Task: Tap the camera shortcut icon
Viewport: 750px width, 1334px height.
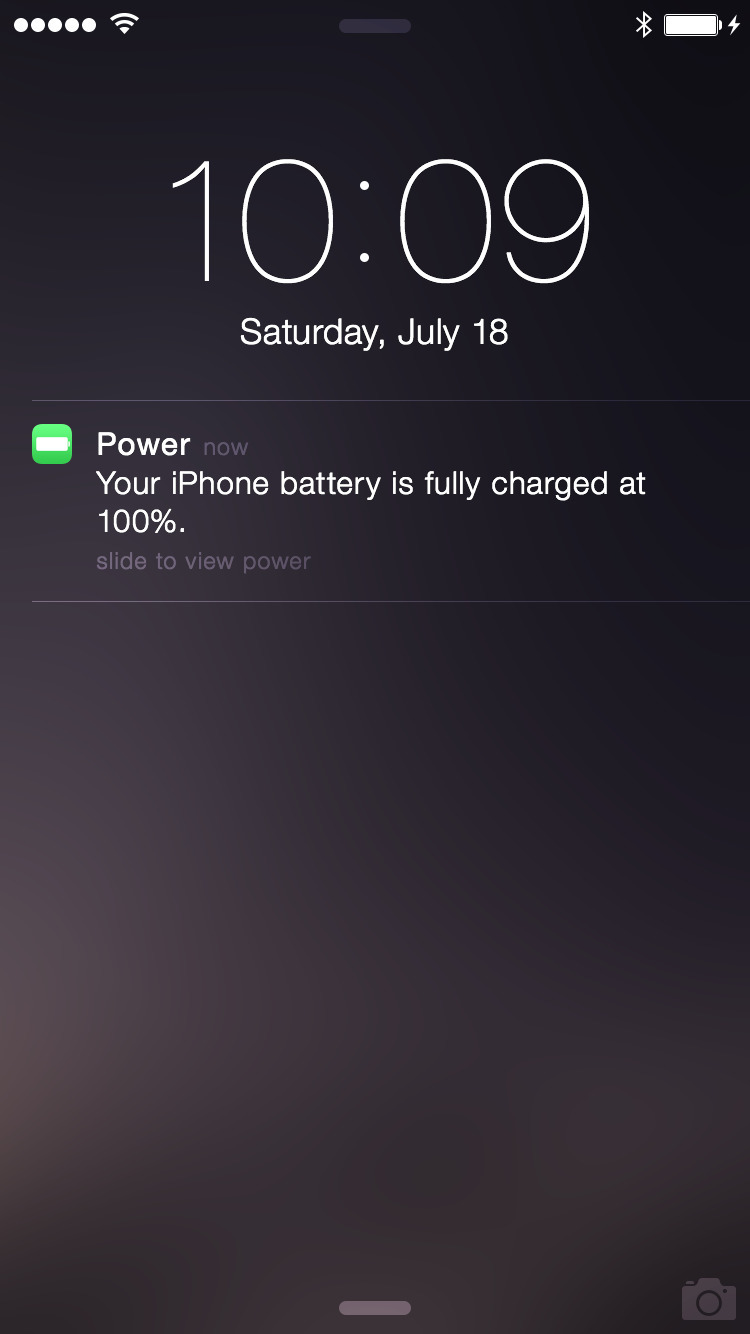Action: pos(709,1298)
